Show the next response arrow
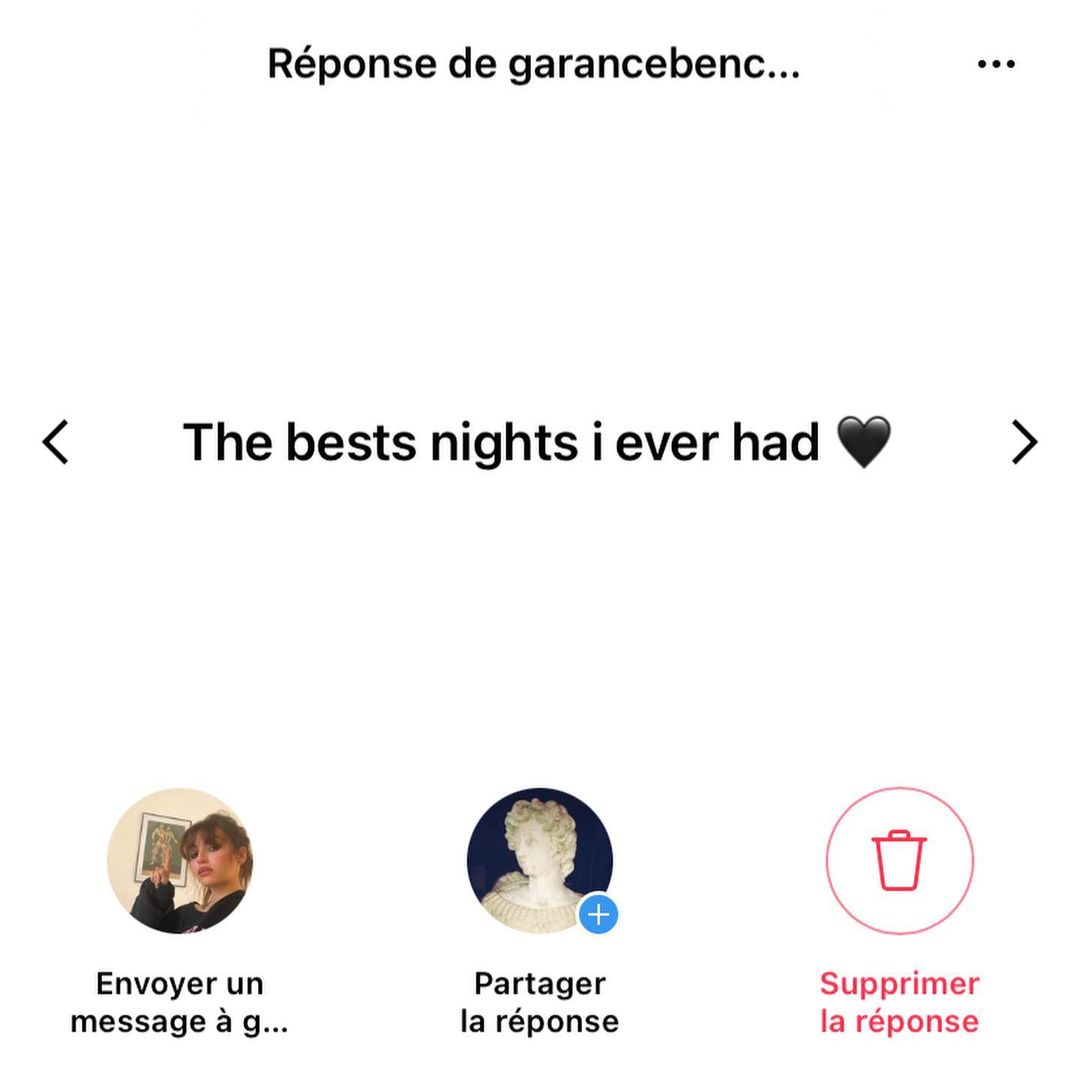The width and height of the screenshot is (1080, 1080). 1024,442
